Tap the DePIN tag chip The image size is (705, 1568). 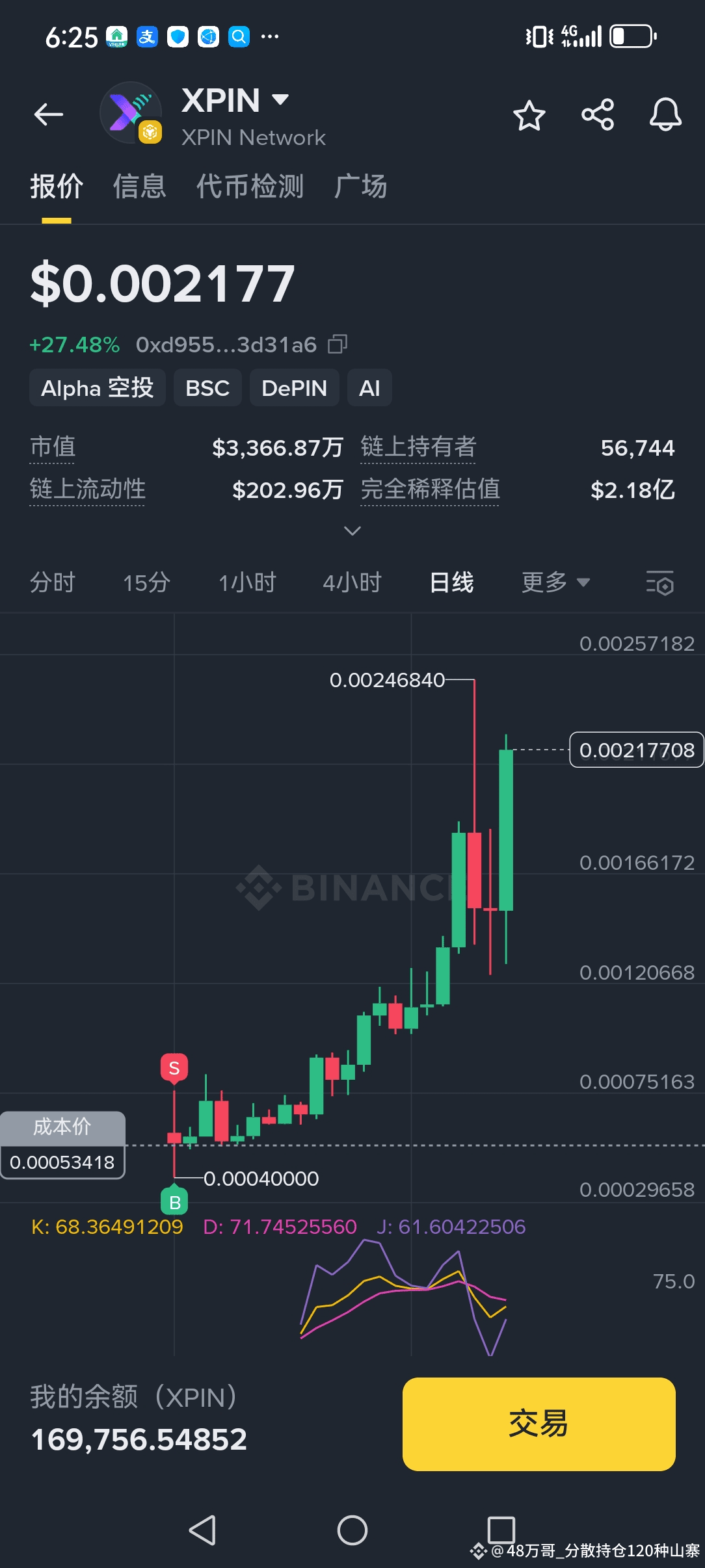coord(294,388)
